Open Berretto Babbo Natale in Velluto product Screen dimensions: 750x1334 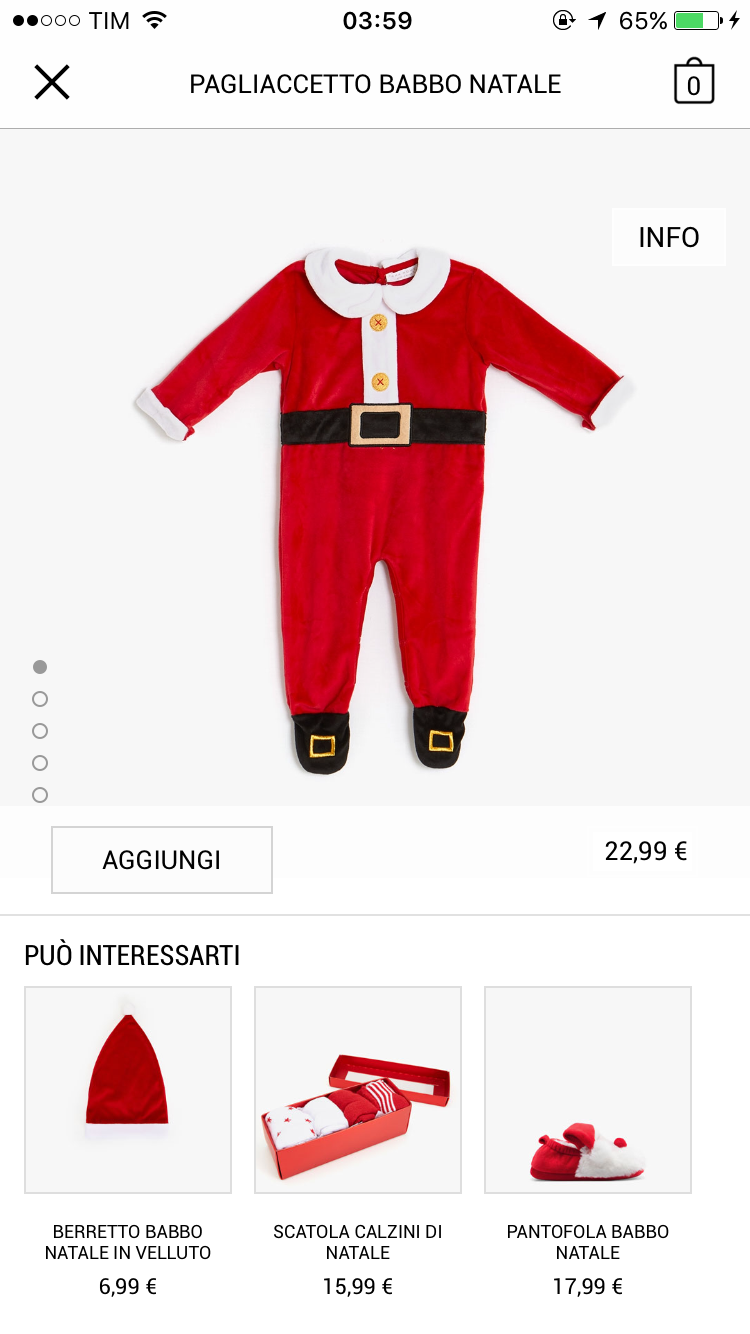point(128,1090)
